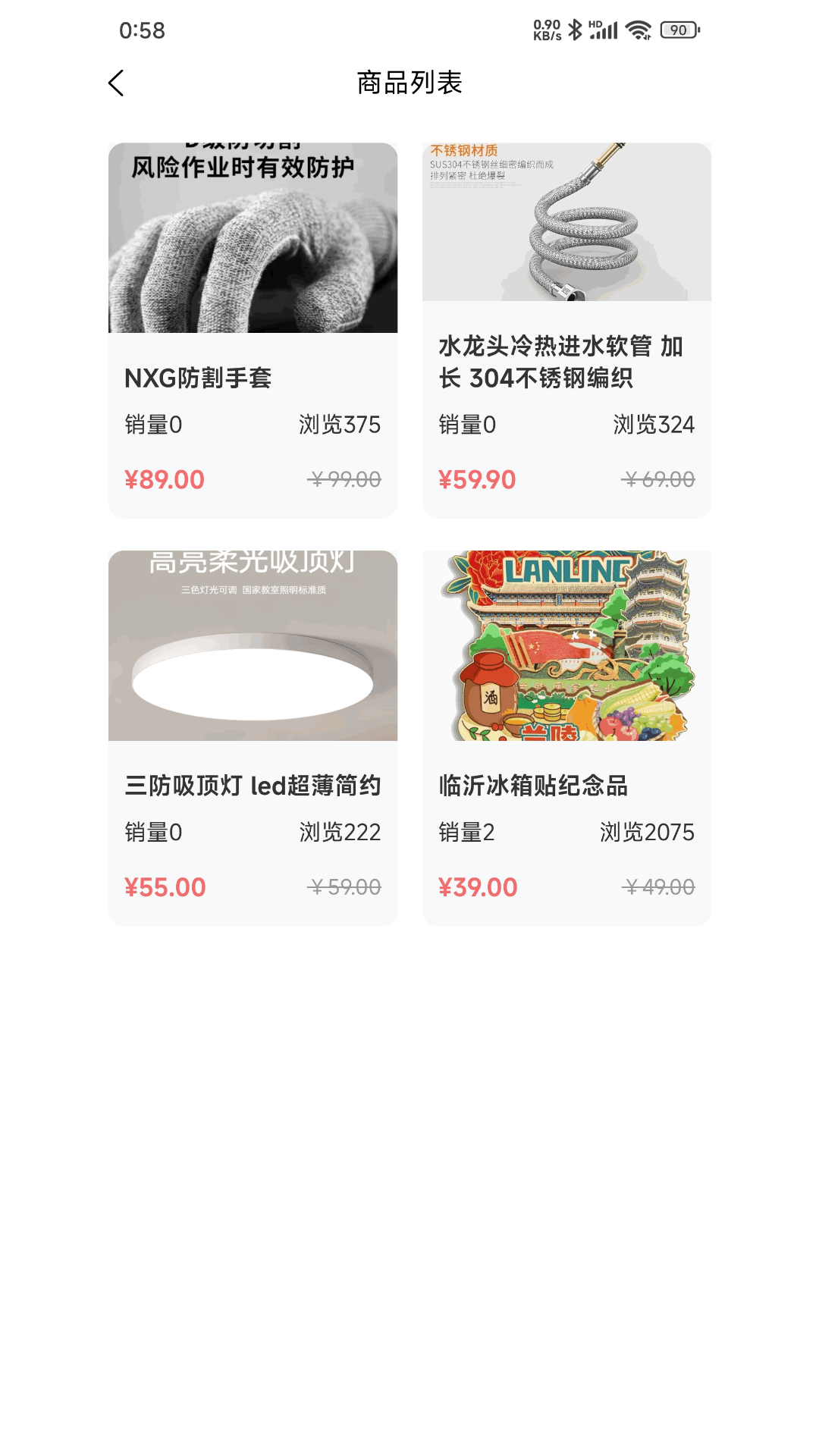Tap the back arrow to leave product list
The image size is (819, 1456).
click(x=117, y=83)
